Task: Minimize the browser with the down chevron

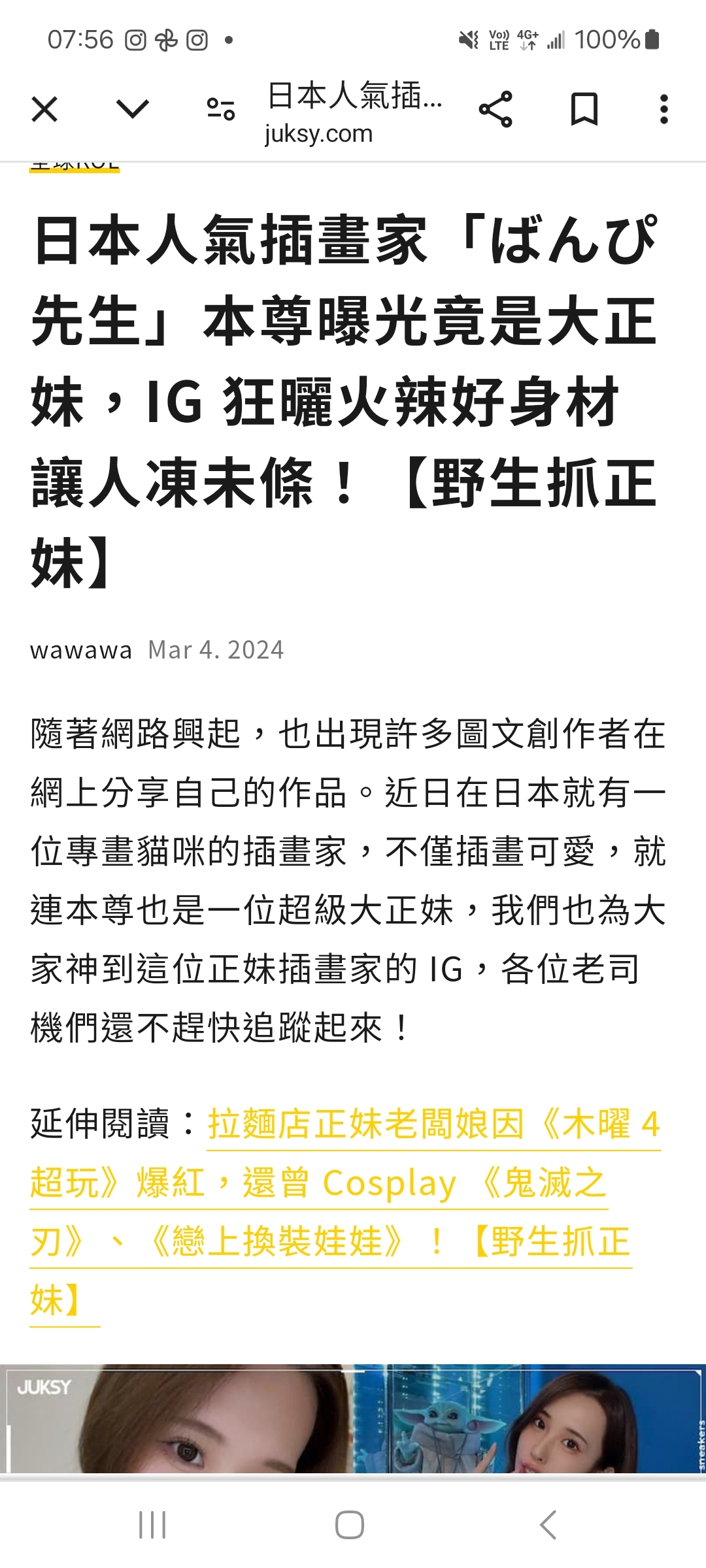Action: [133, 109]
